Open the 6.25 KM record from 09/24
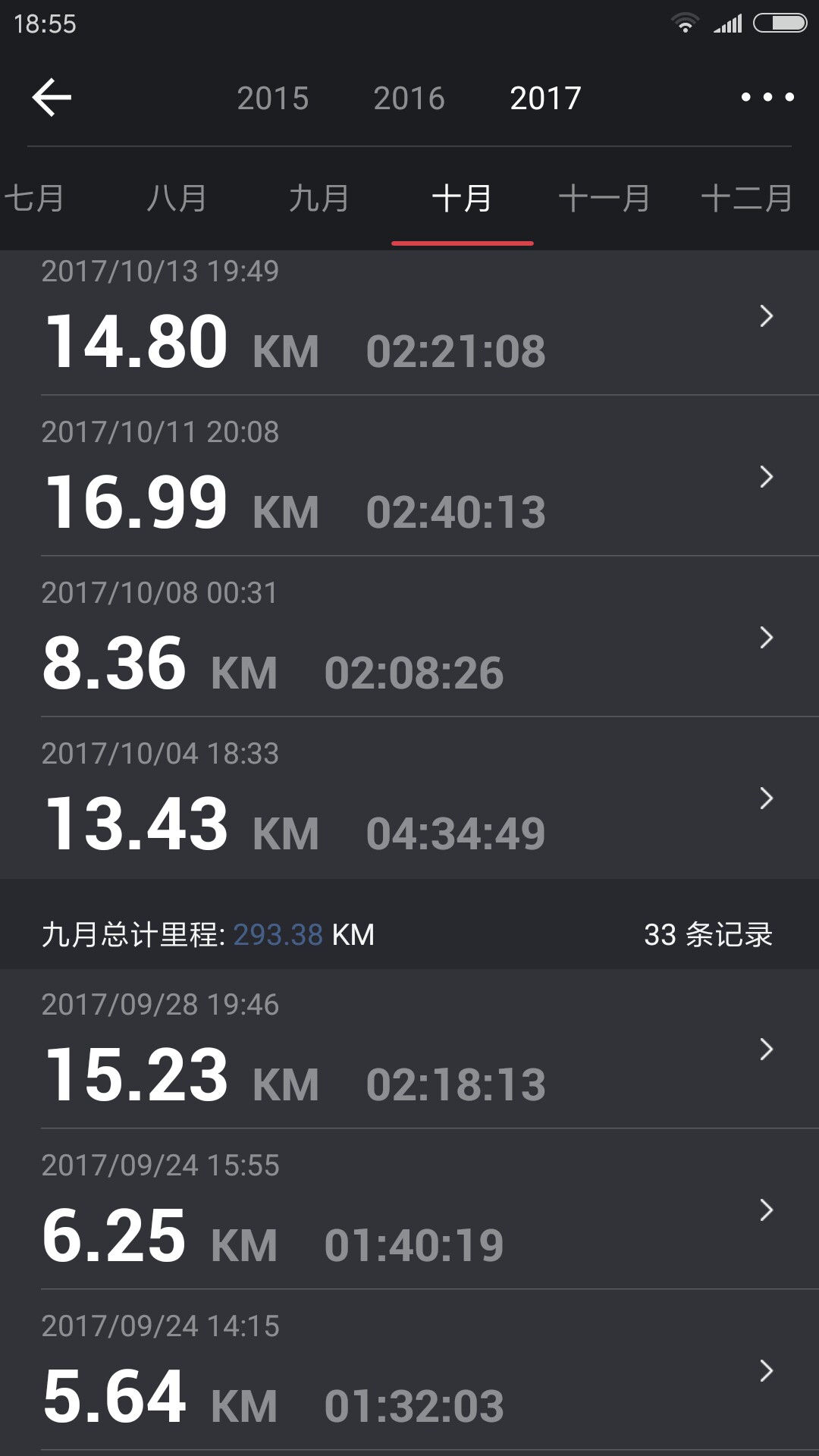The image size is (819, 1456). (x=409, y=1210)
